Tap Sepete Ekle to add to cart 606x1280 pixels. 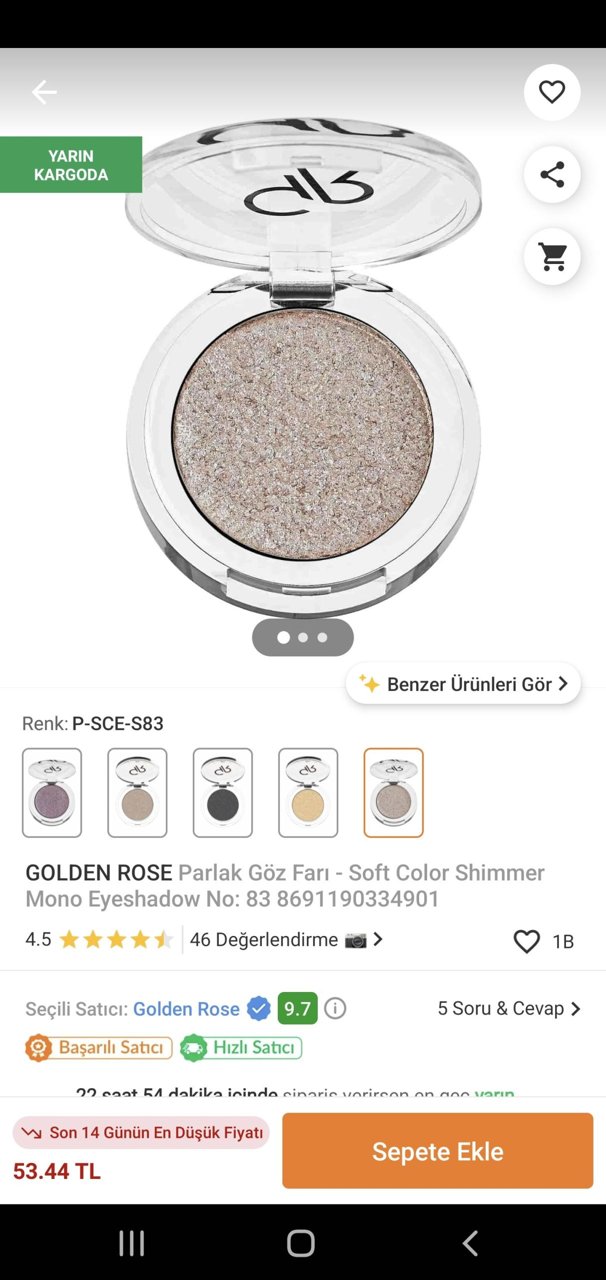[438, 1151]
